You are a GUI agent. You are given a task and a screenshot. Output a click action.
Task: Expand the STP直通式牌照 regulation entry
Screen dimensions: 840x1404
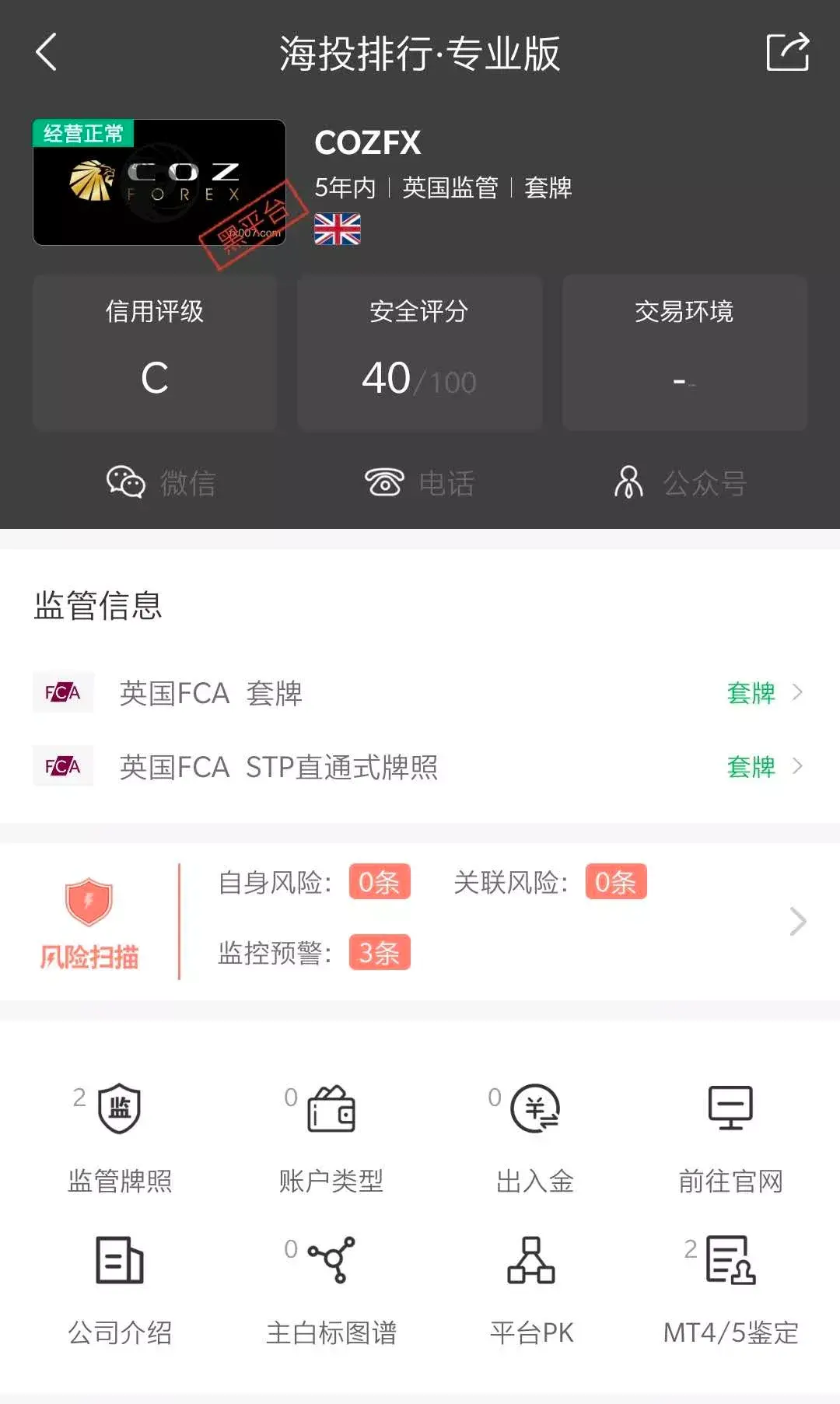pos(420,768)
